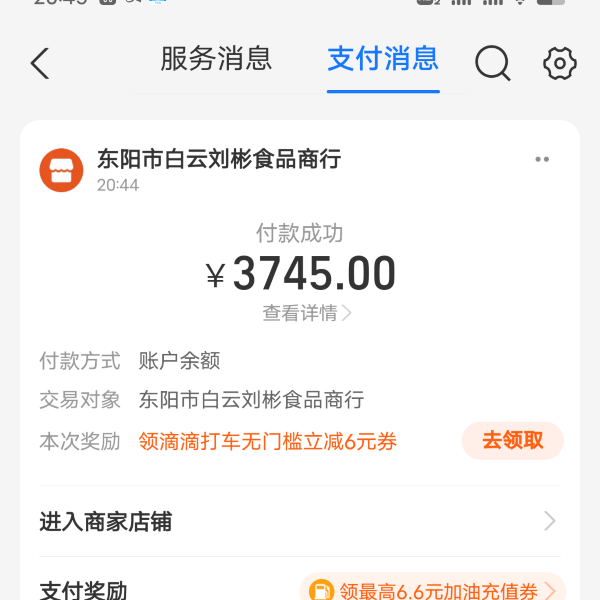Switch to the 服务消息 tab
Screen dimensions: 600x600
pos(216,59)
